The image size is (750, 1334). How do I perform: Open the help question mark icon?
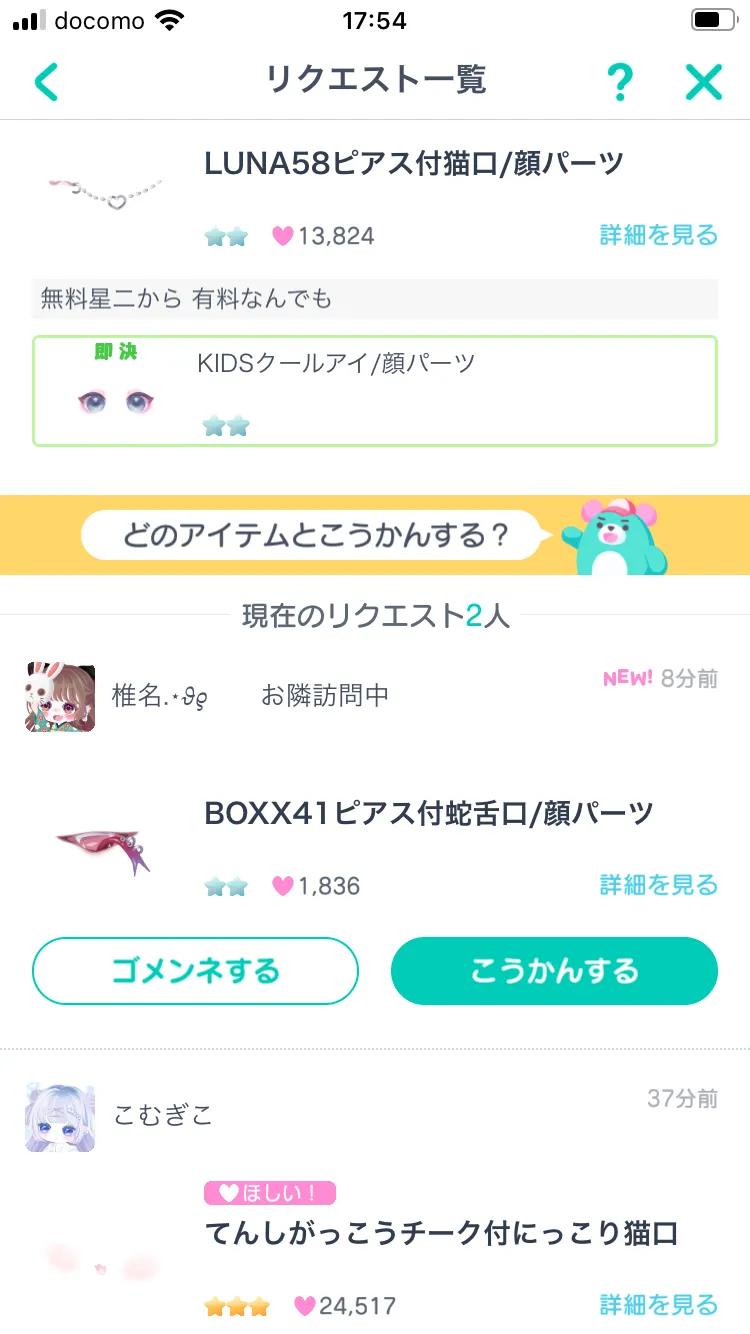click(x=620, y=82)
